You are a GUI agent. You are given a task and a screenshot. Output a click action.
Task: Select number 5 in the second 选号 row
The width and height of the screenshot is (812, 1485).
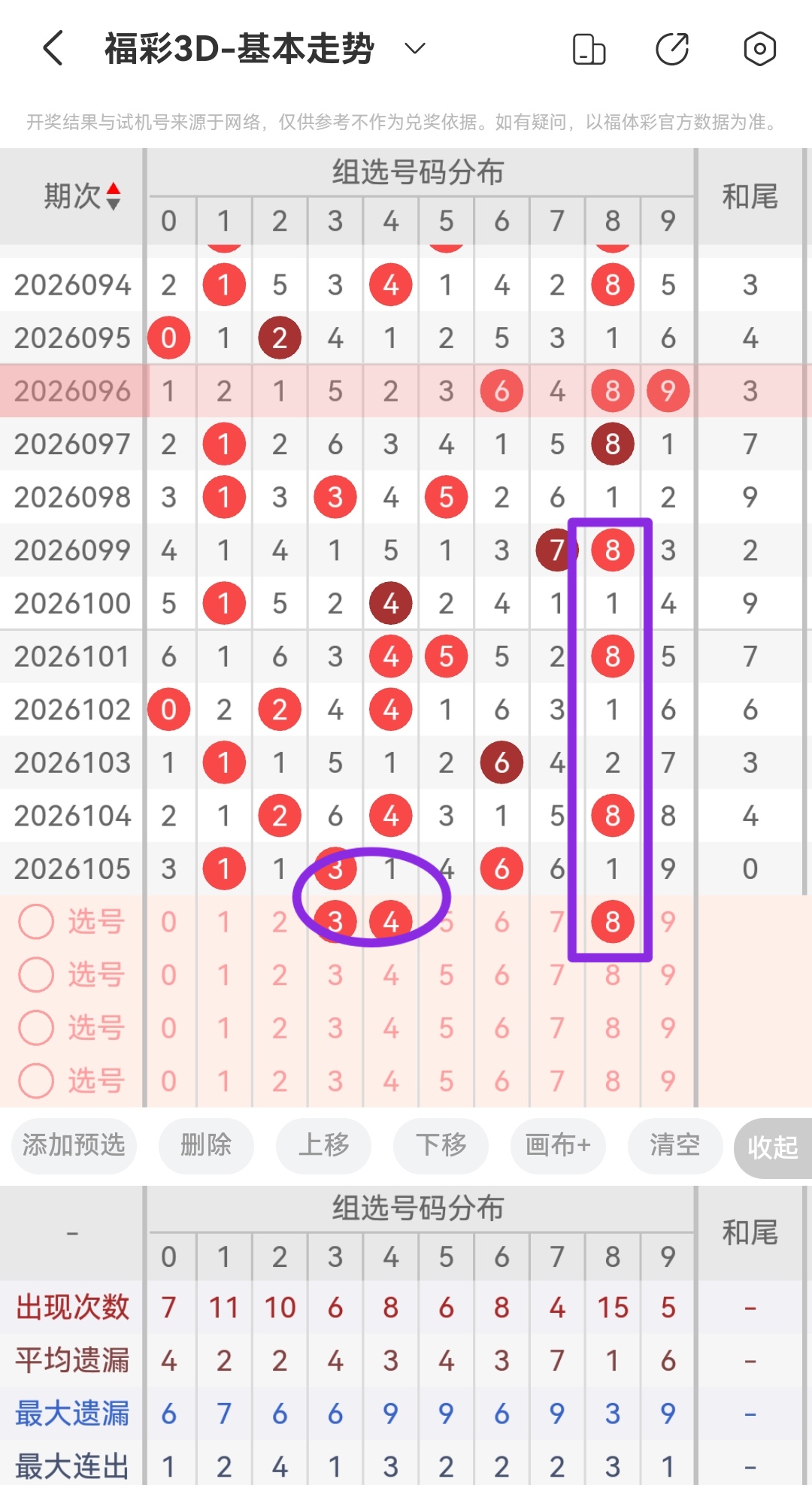(x=446, y=974)
